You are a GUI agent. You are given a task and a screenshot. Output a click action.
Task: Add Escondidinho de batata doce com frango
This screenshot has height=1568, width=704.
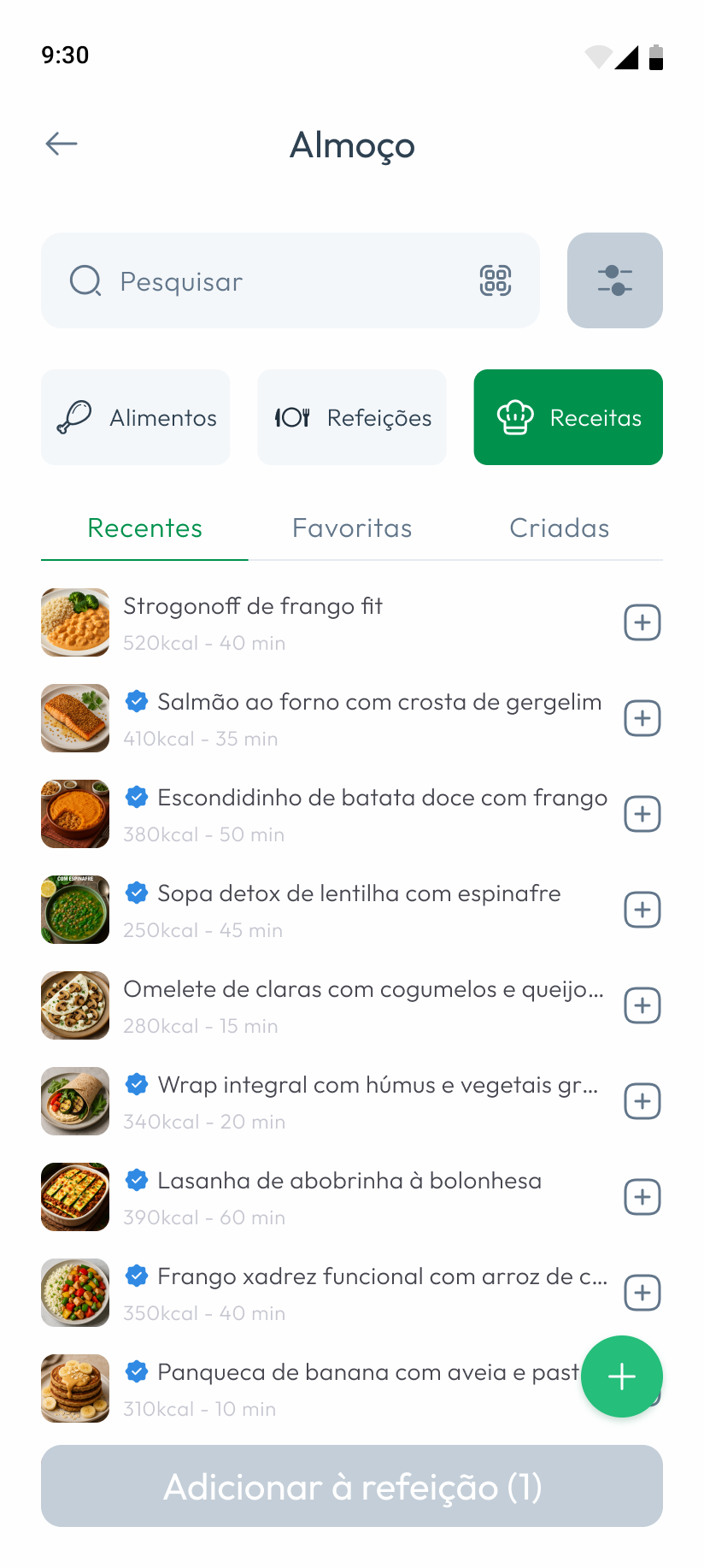[642, 814]
